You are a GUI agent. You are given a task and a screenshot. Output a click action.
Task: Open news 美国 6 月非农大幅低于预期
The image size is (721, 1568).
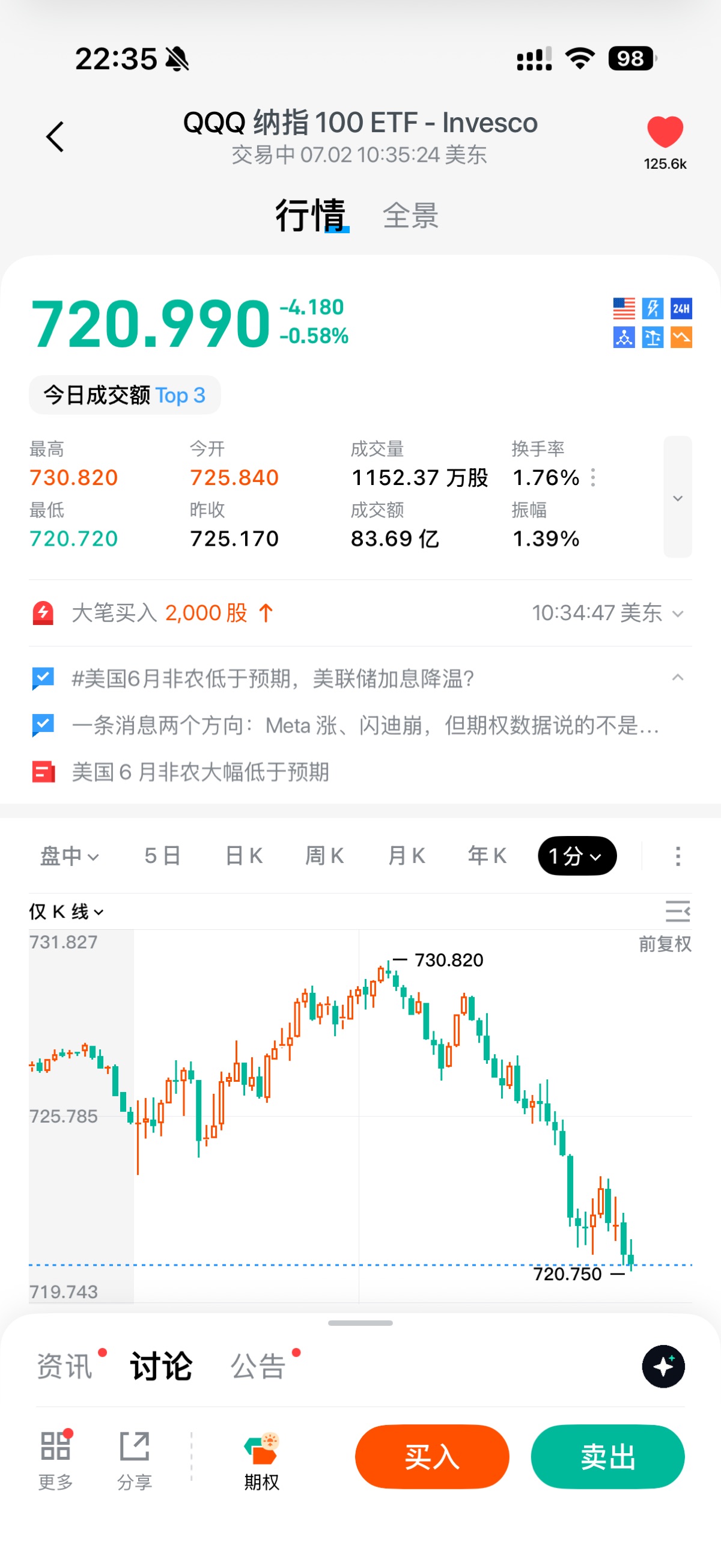(200, 772)
